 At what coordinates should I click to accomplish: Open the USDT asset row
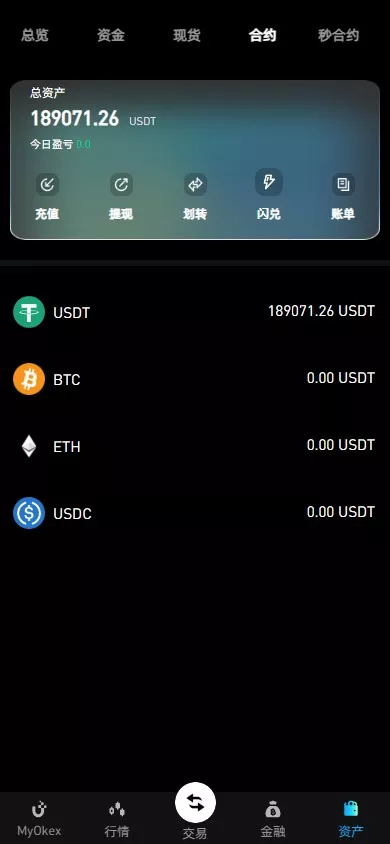pos(195,312)
